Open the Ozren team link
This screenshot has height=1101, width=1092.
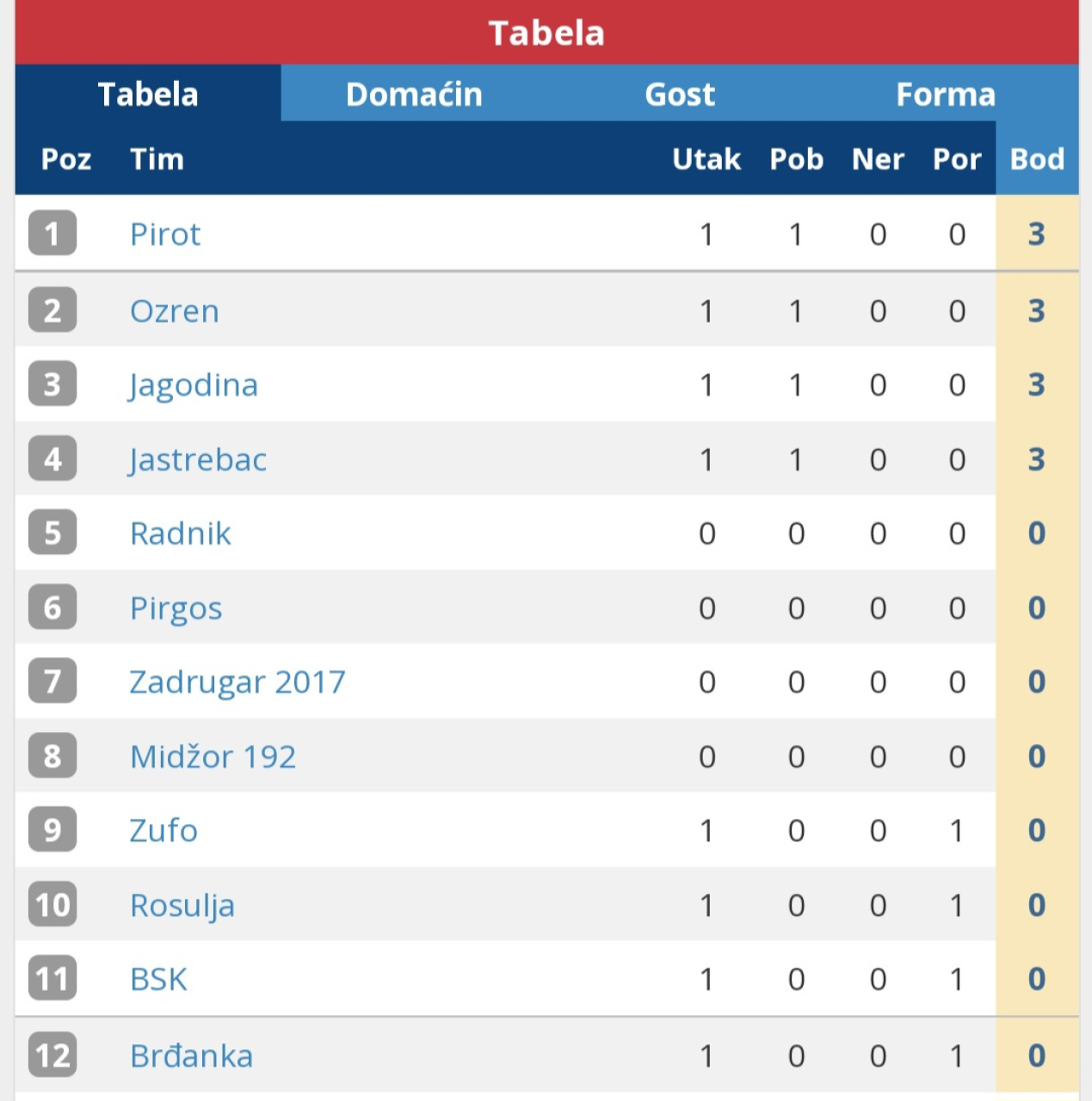(175, 311)
